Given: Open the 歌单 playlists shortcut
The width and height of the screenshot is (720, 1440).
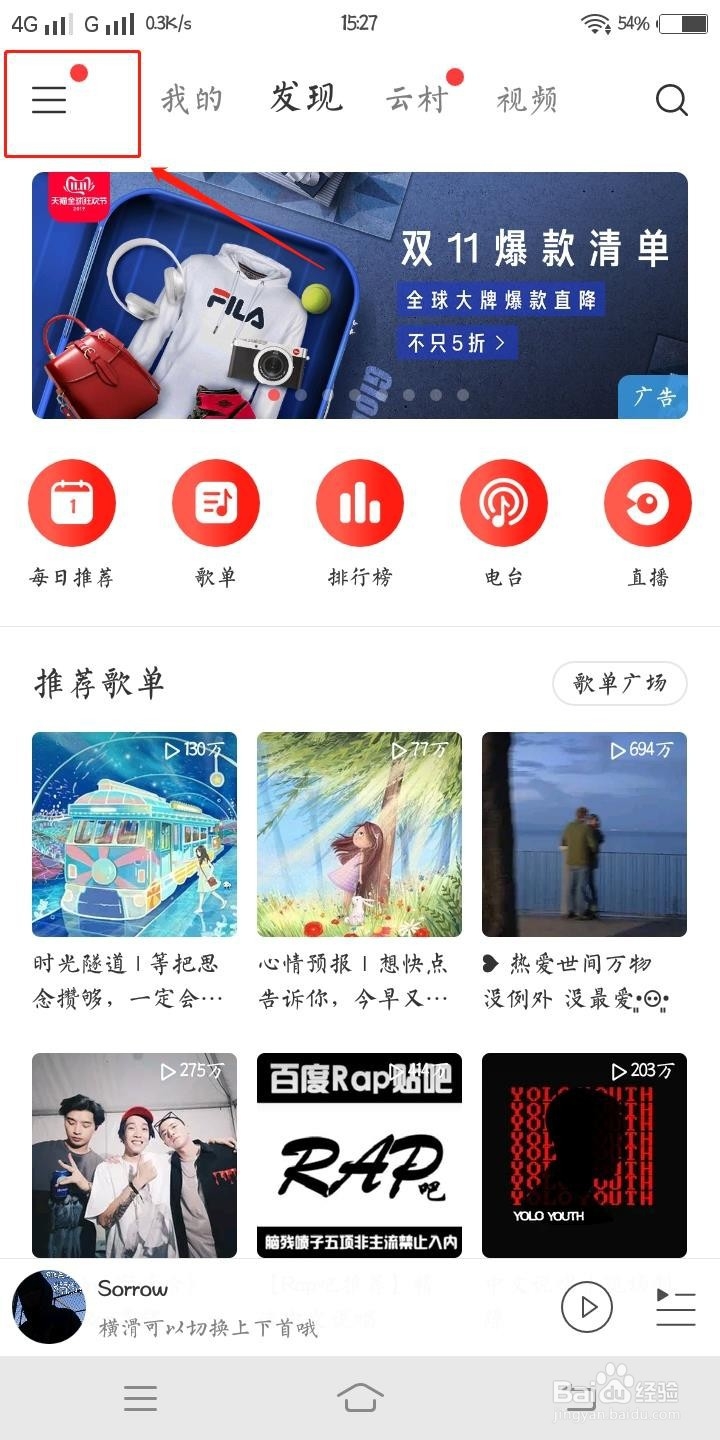Looking at the screenshot, I should click(x=215, y=503).
